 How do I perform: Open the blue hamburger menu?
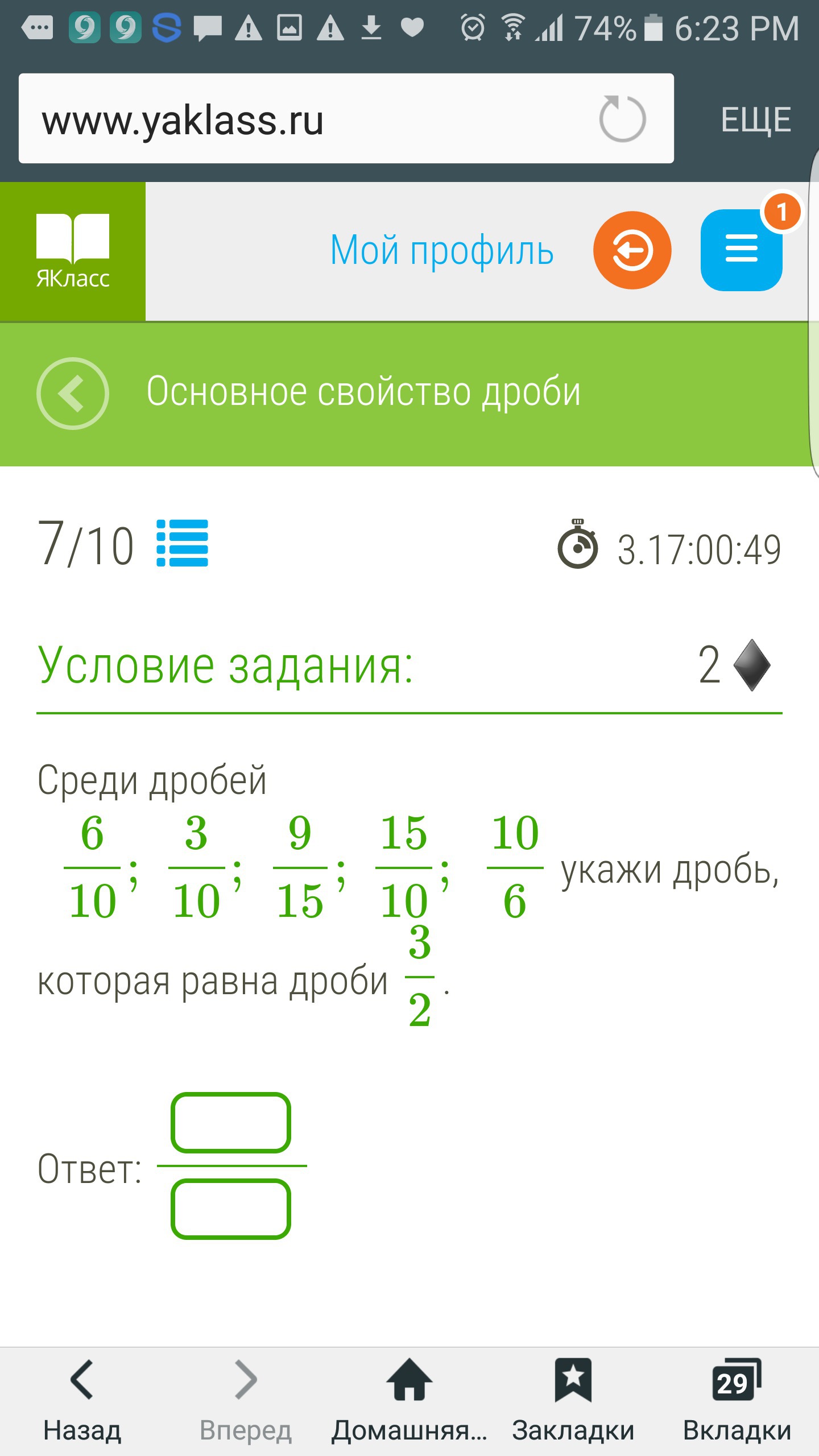(741, 250)
